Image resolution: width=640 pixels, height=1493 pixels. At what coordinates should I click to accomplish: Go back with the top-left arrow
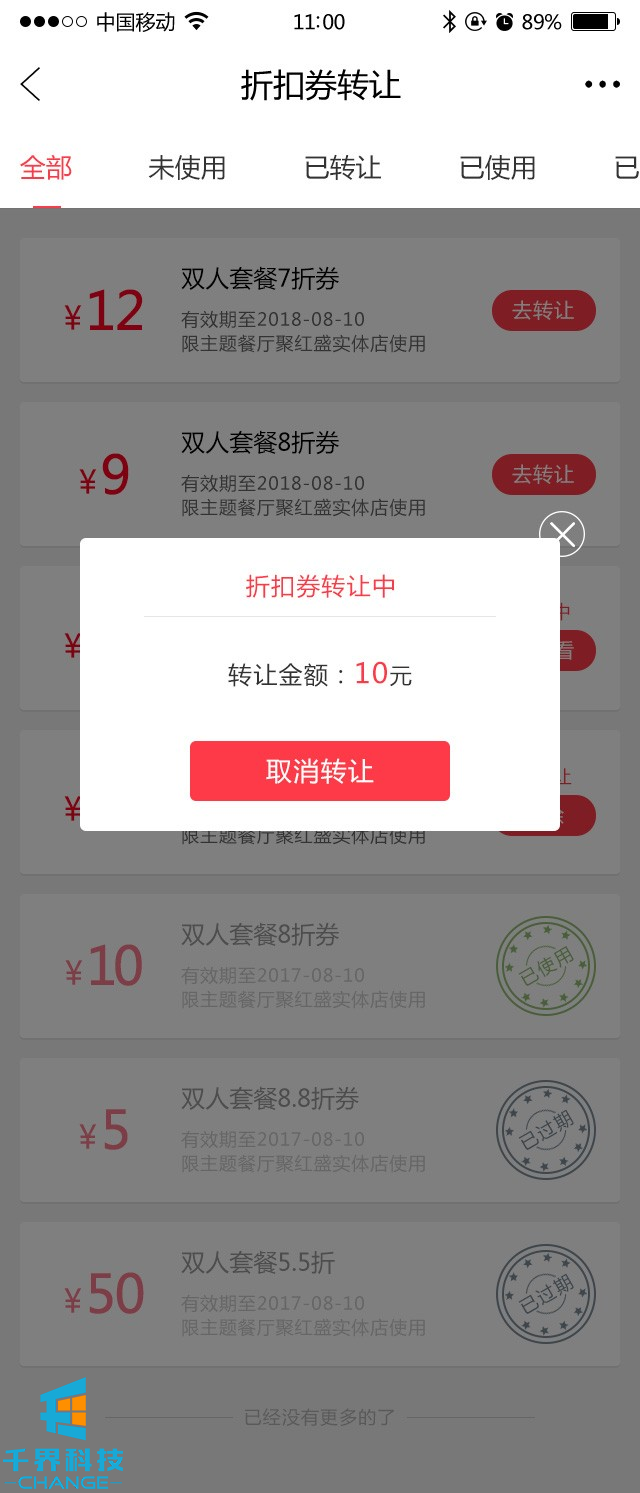[31, 85]
